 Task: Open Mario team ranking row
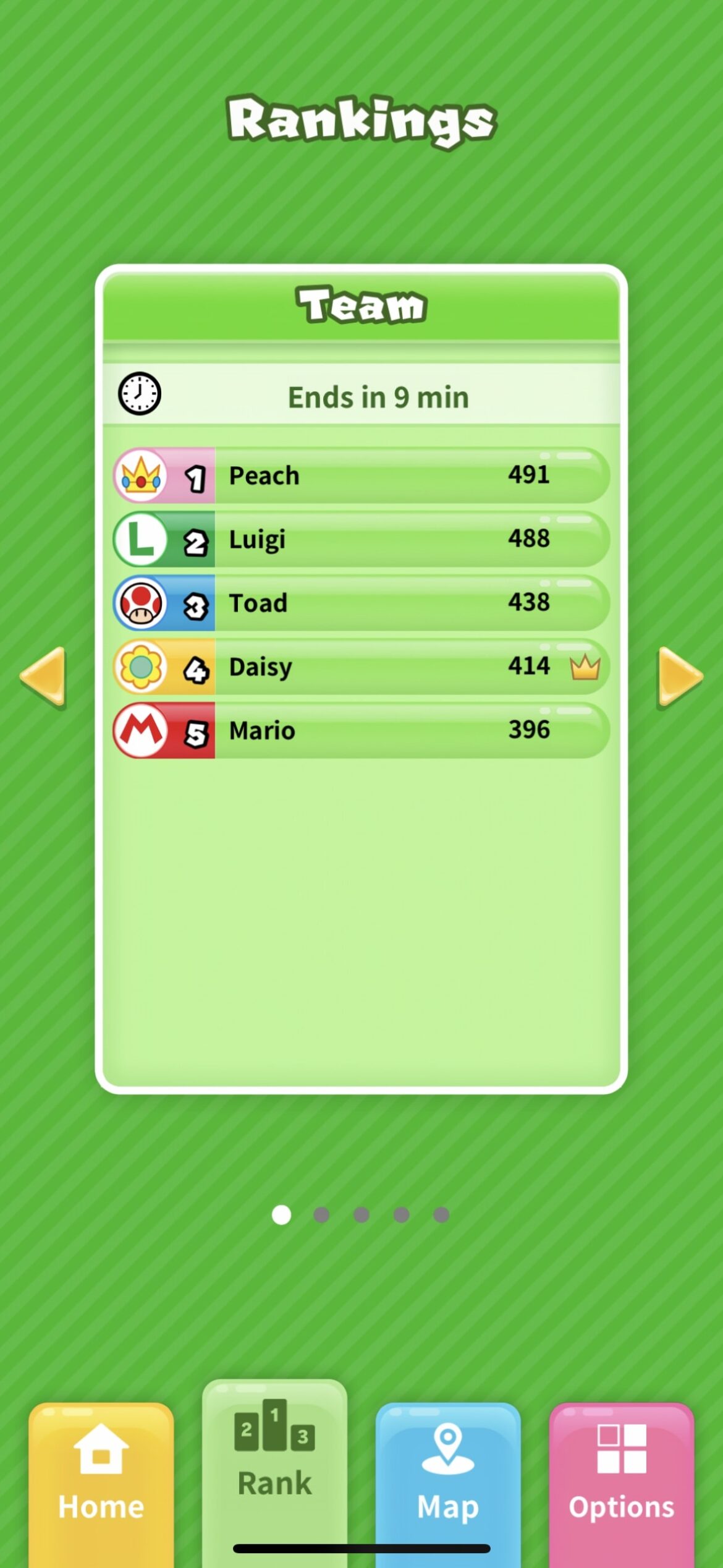[361, 730]
